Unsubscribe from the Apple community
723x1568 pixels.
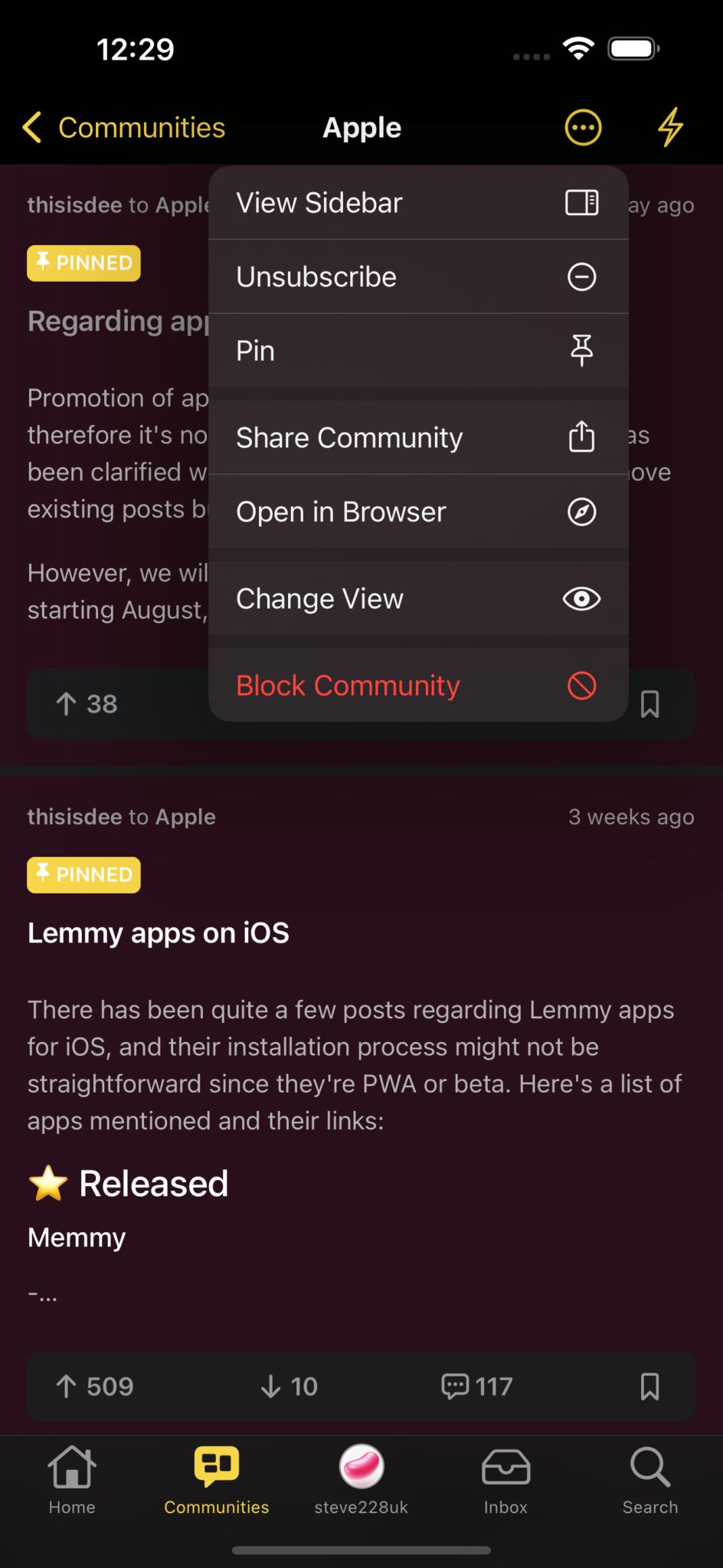click(x=418, y=276)
